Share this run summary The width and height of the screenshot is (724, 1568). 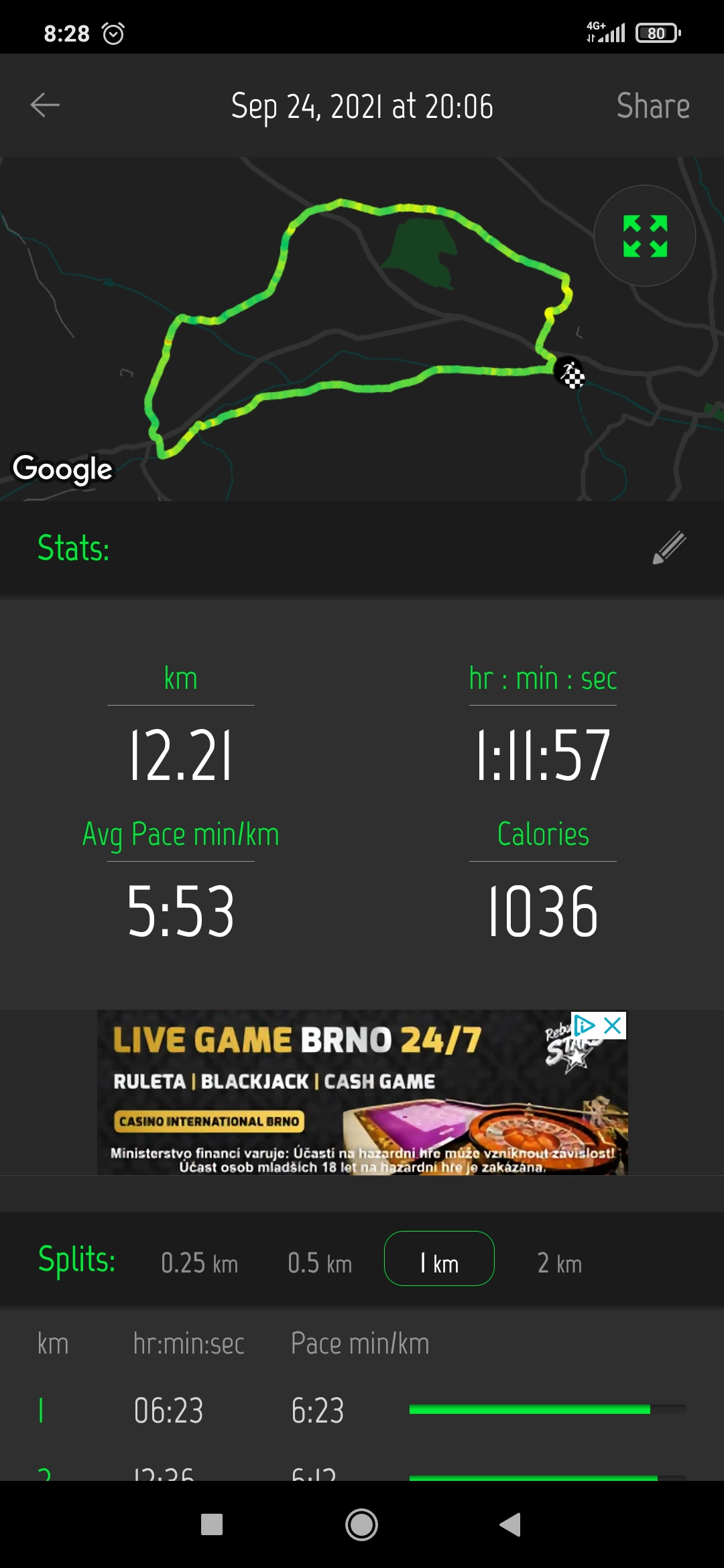coord(653,106)
